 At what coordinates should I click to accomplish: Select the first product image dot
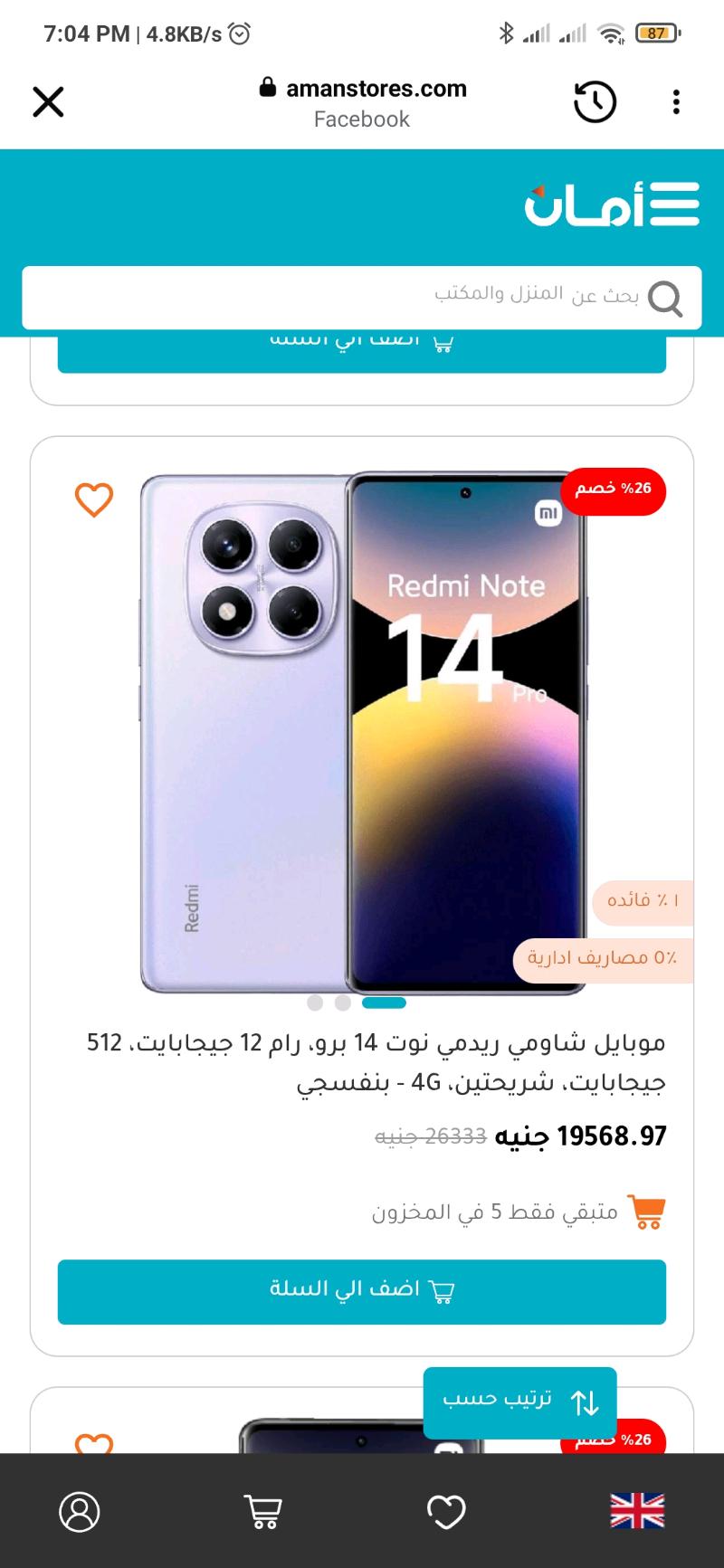(x=315, y=1003)
